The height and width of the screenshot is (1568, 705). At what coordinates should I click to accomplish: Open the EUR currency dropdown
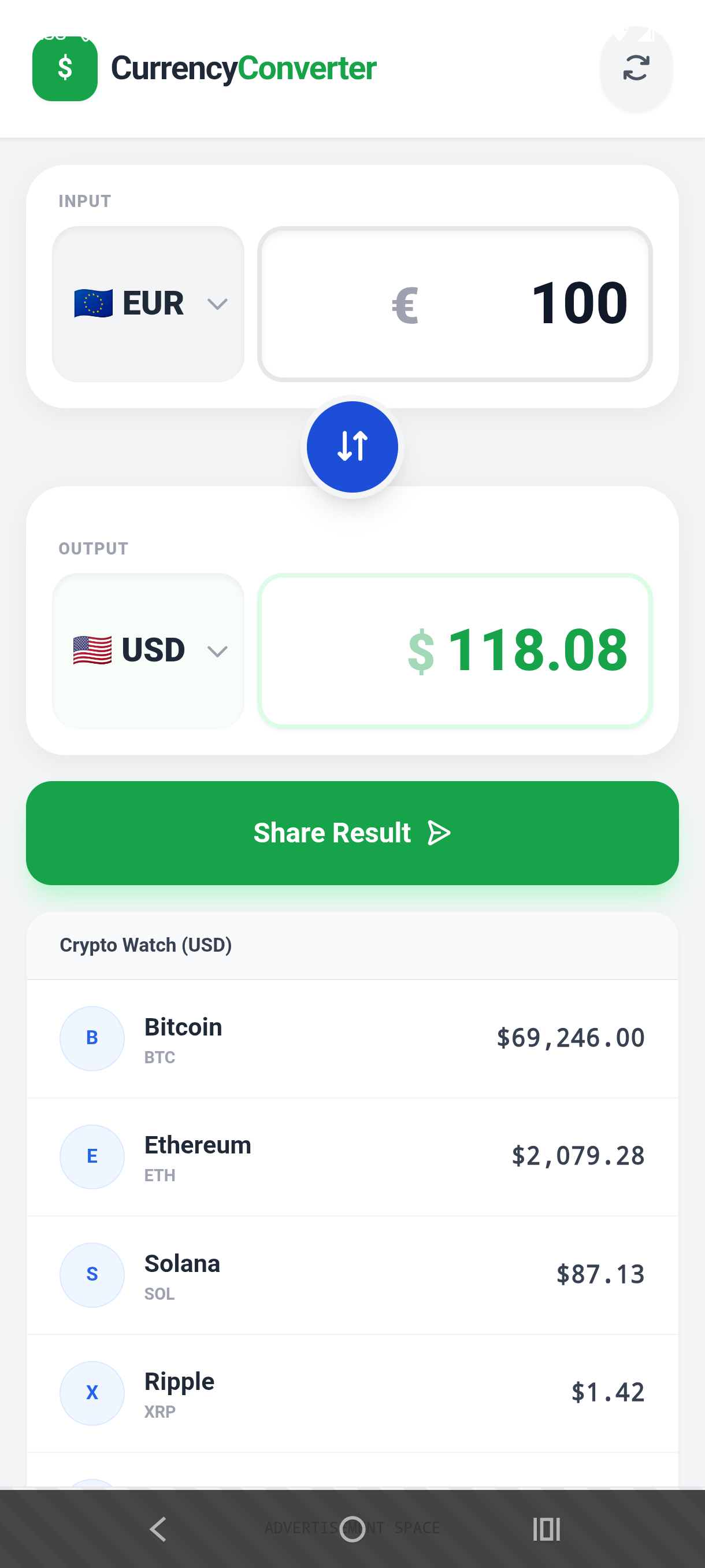[x=219, y=304]
